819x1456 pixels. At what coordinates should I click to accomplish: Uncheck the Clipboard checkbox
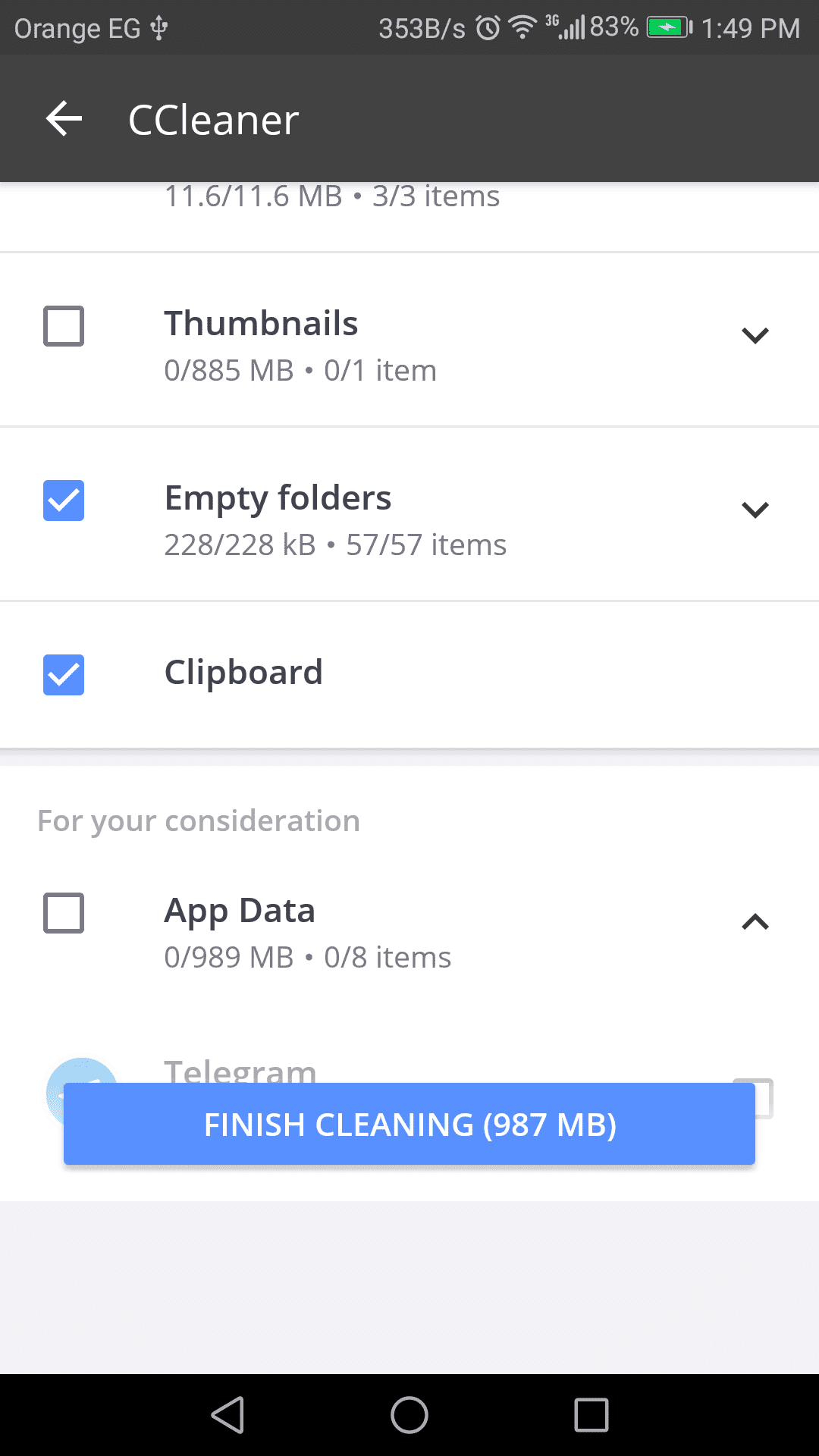click(64, 675)
